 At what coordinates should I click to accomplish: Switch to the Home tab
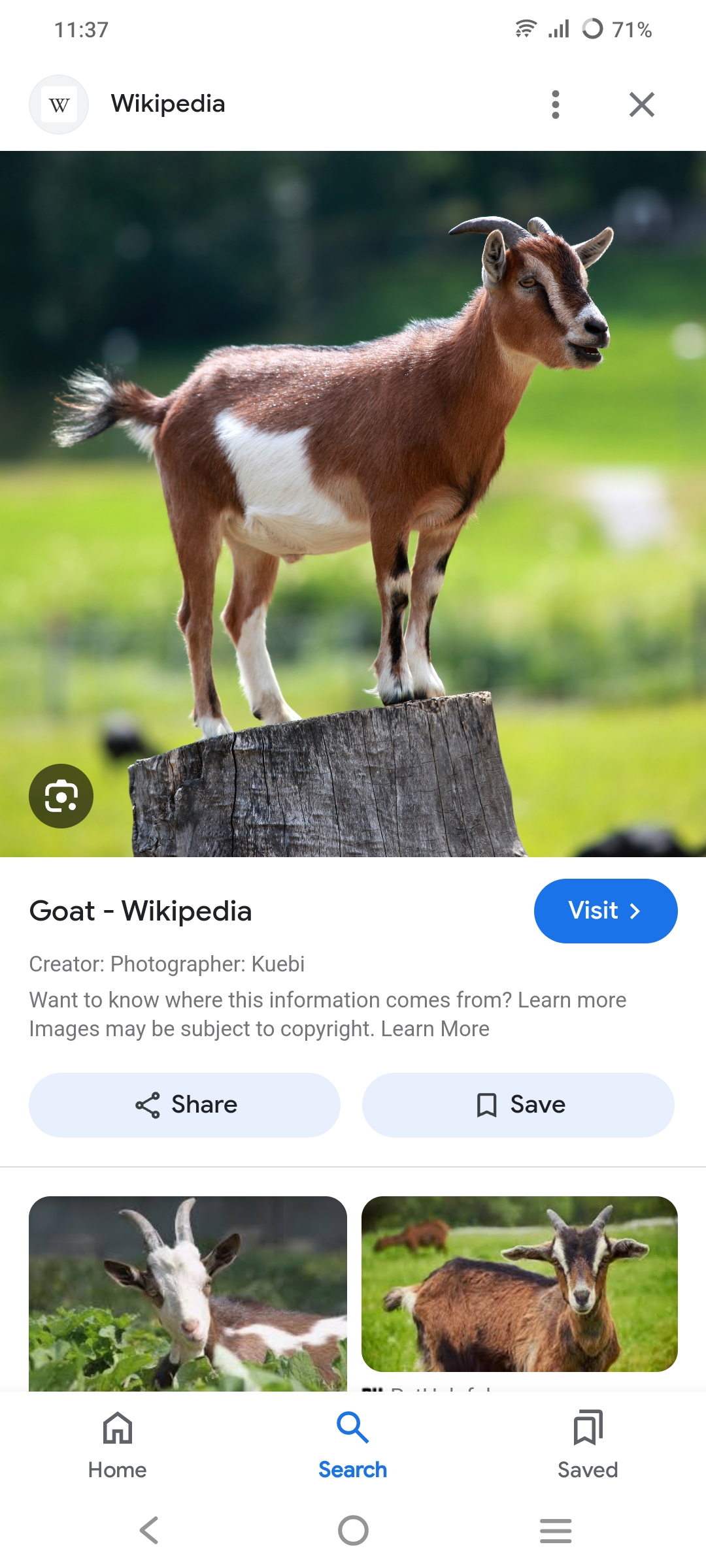[x=118, y=1444]
